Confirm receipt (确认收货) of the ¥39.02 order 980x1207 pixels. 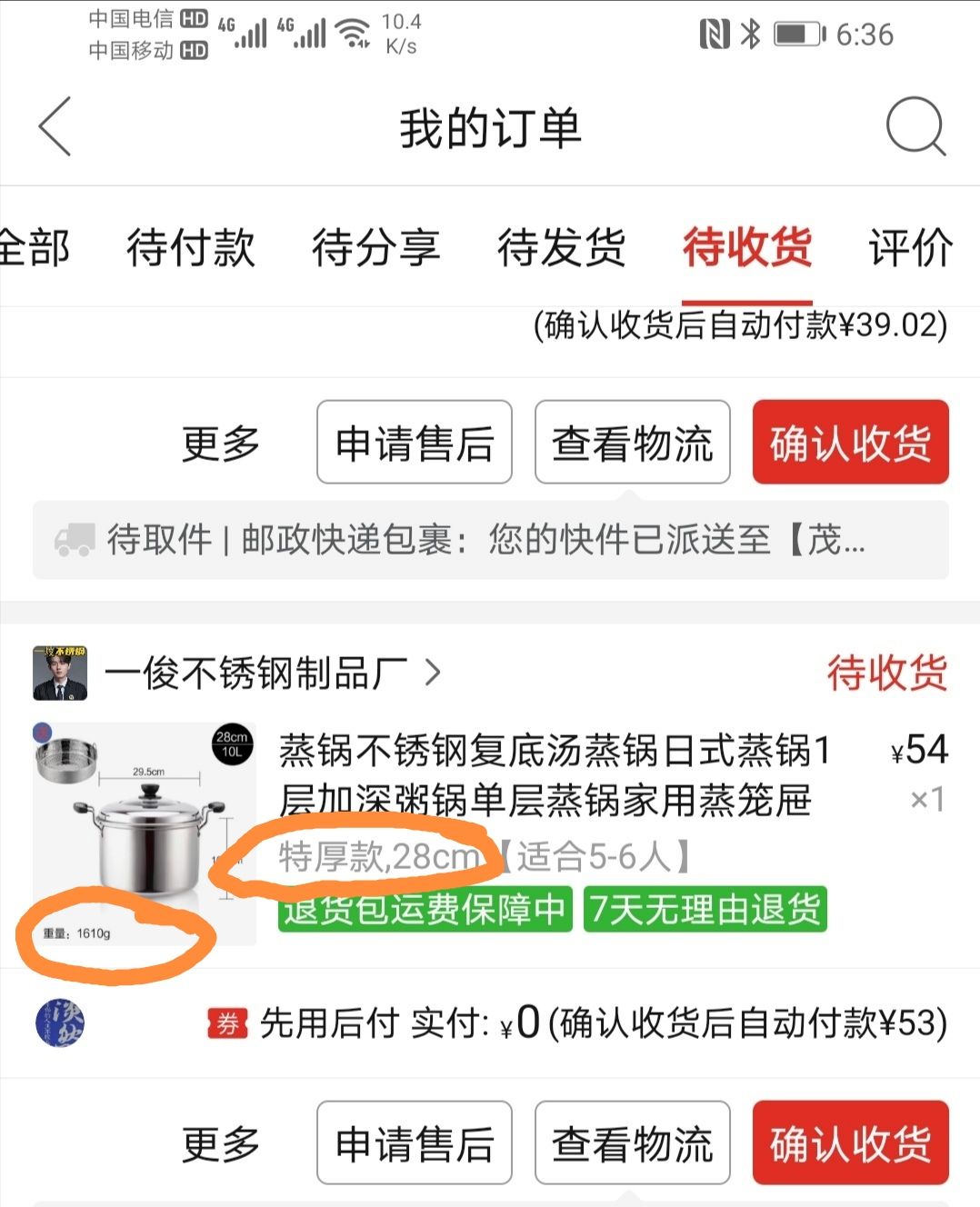click(x=850, y=444)
